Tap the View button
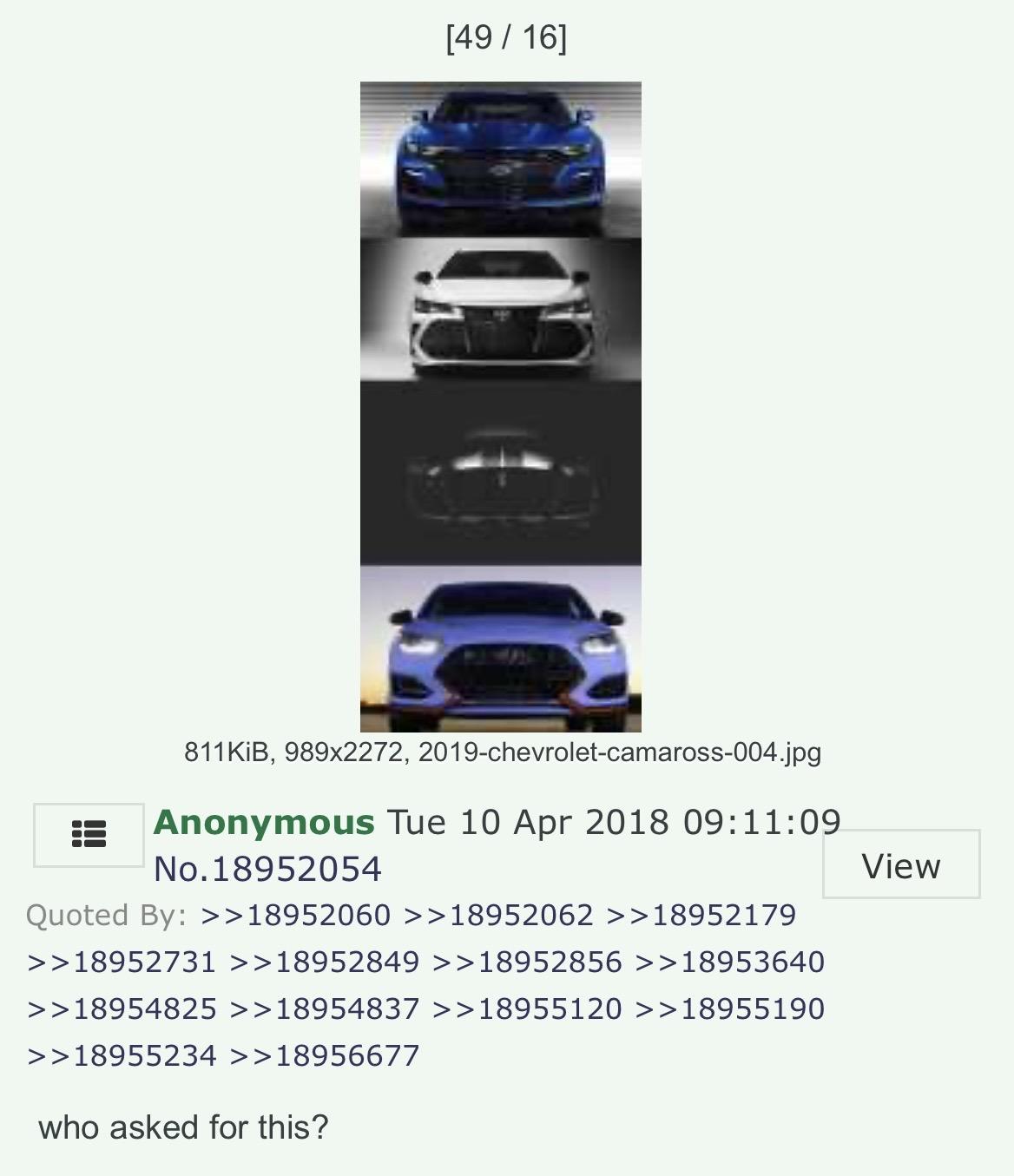This screenshot has width=1014, height=1176. tap(900, 864)
